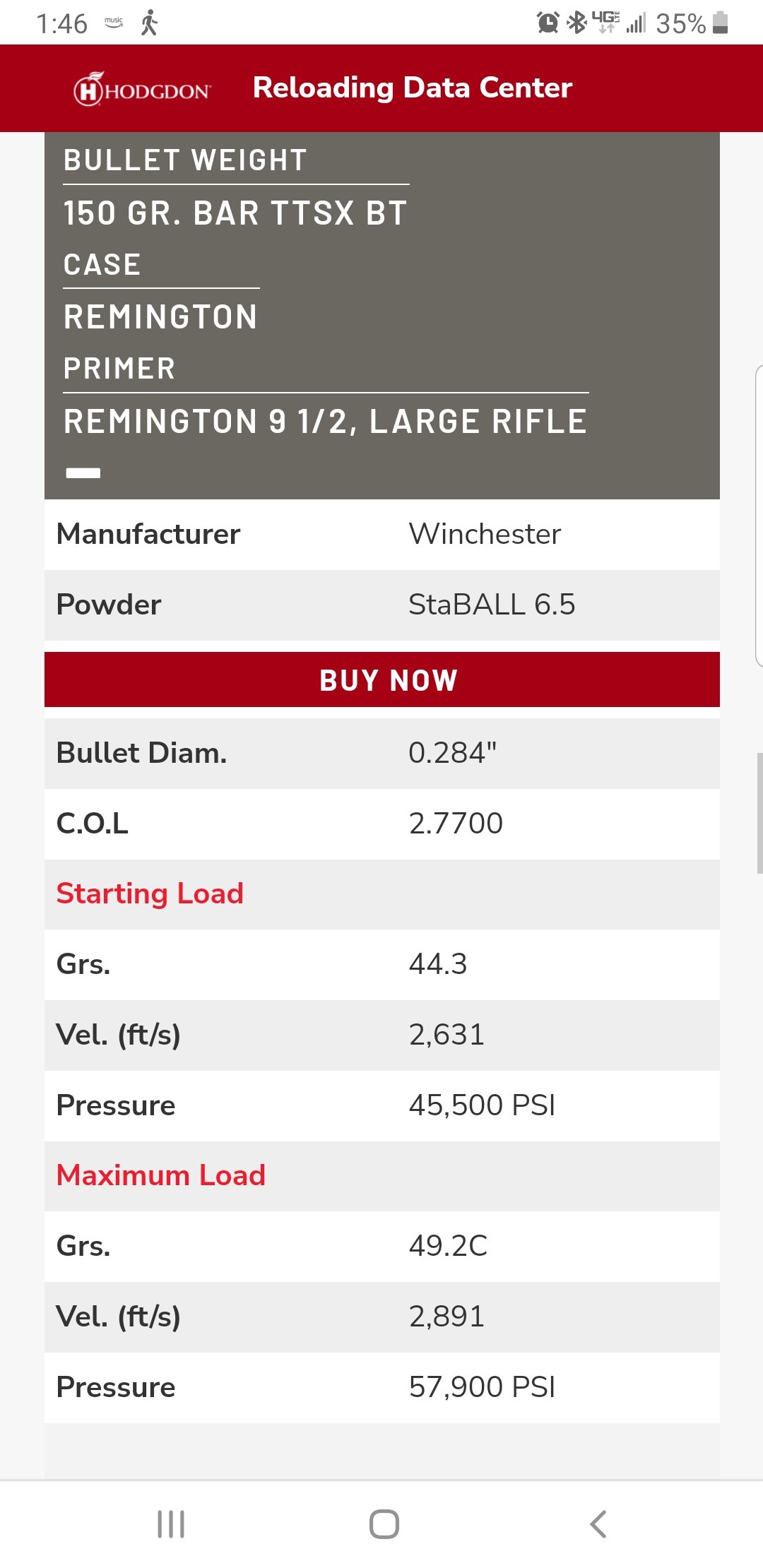Open the Hodgdon logo home link
The image size is (763, 1568).
coord(142,89)
